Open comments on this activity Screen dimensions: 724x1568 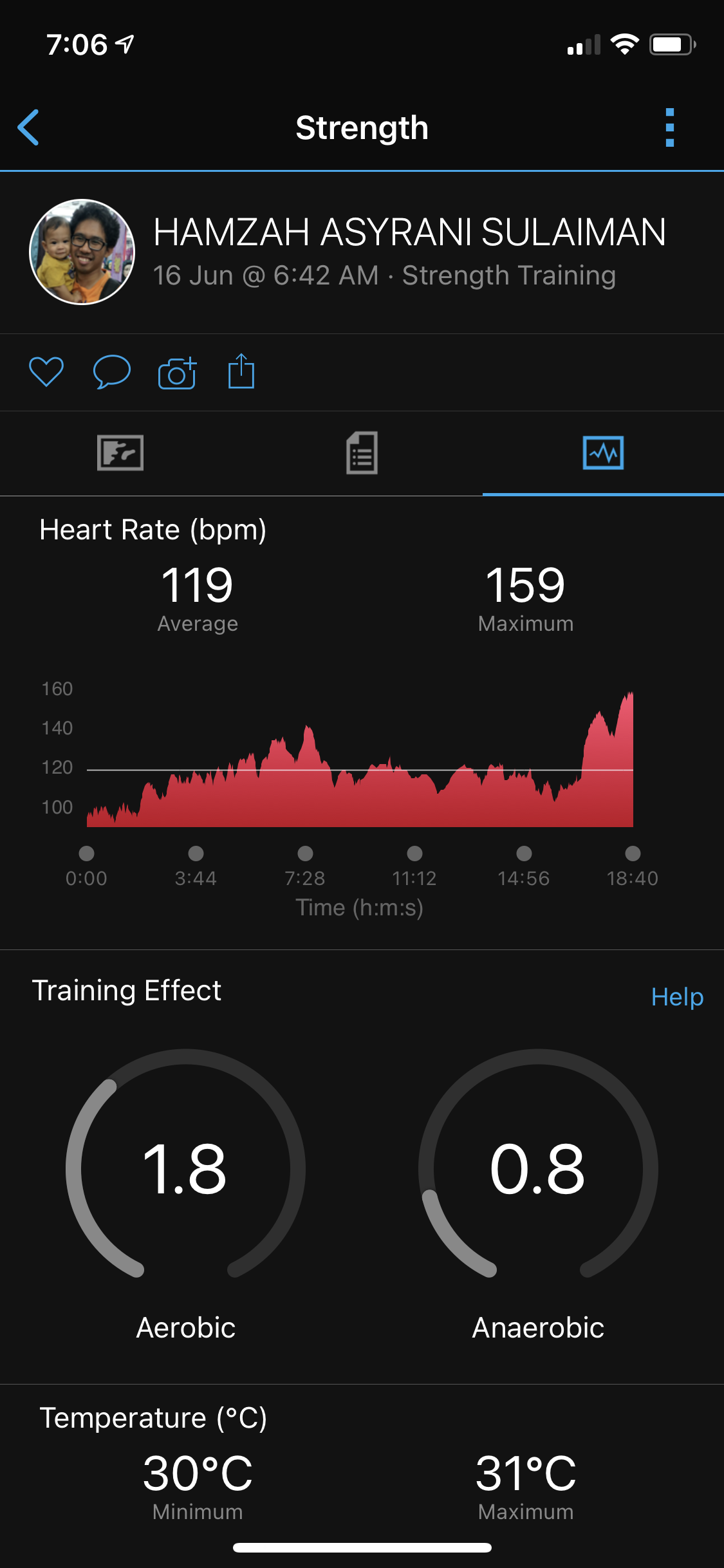[x=112, y=372]
